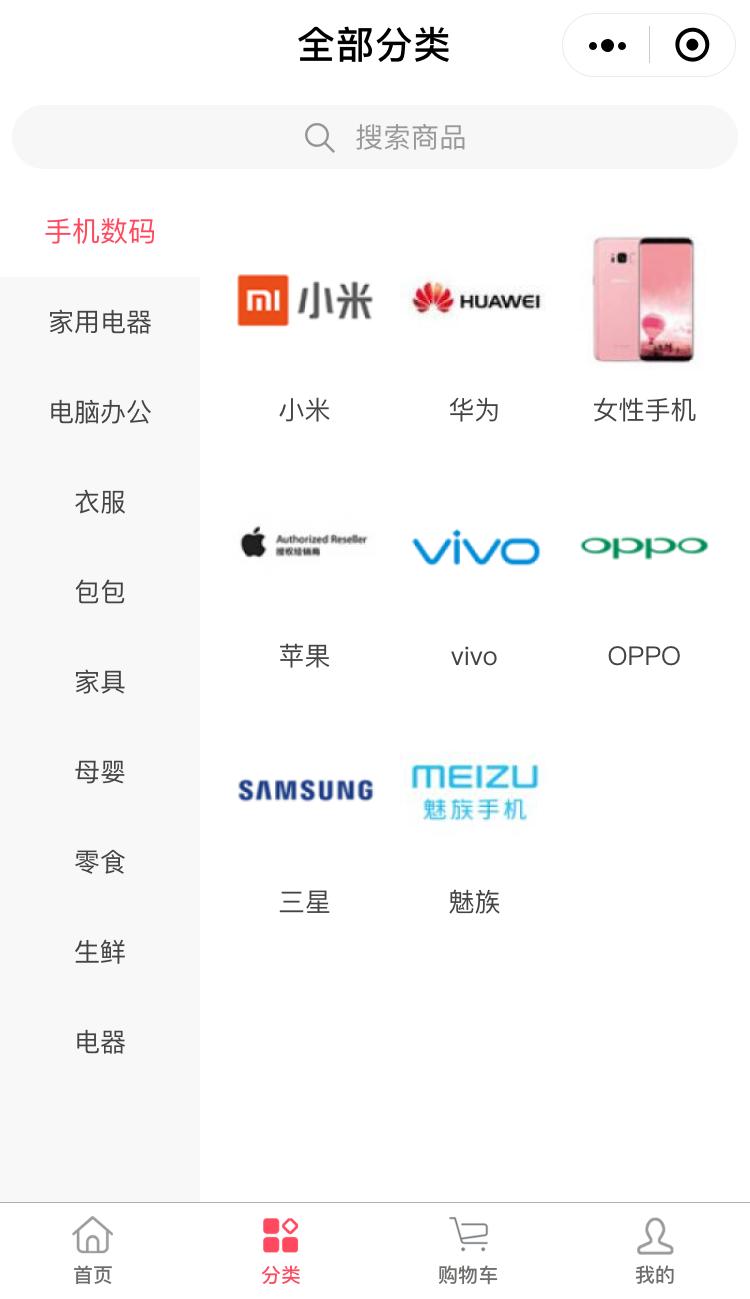This screenshot has width=750, height=1299.
Task: Switch to the 电脑办公 category
Action: [100, 412]
